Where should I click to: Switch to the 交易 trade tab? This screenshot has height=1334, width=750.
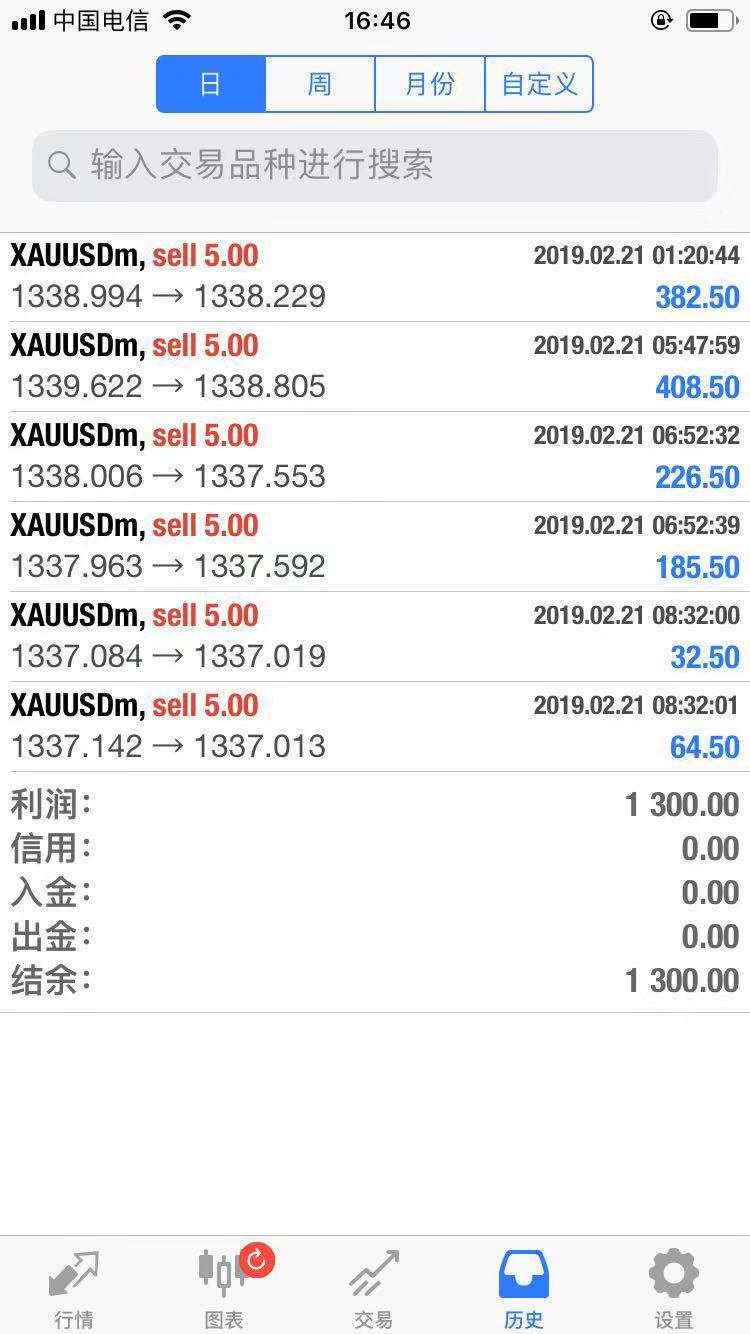(x=375, y=1287)
